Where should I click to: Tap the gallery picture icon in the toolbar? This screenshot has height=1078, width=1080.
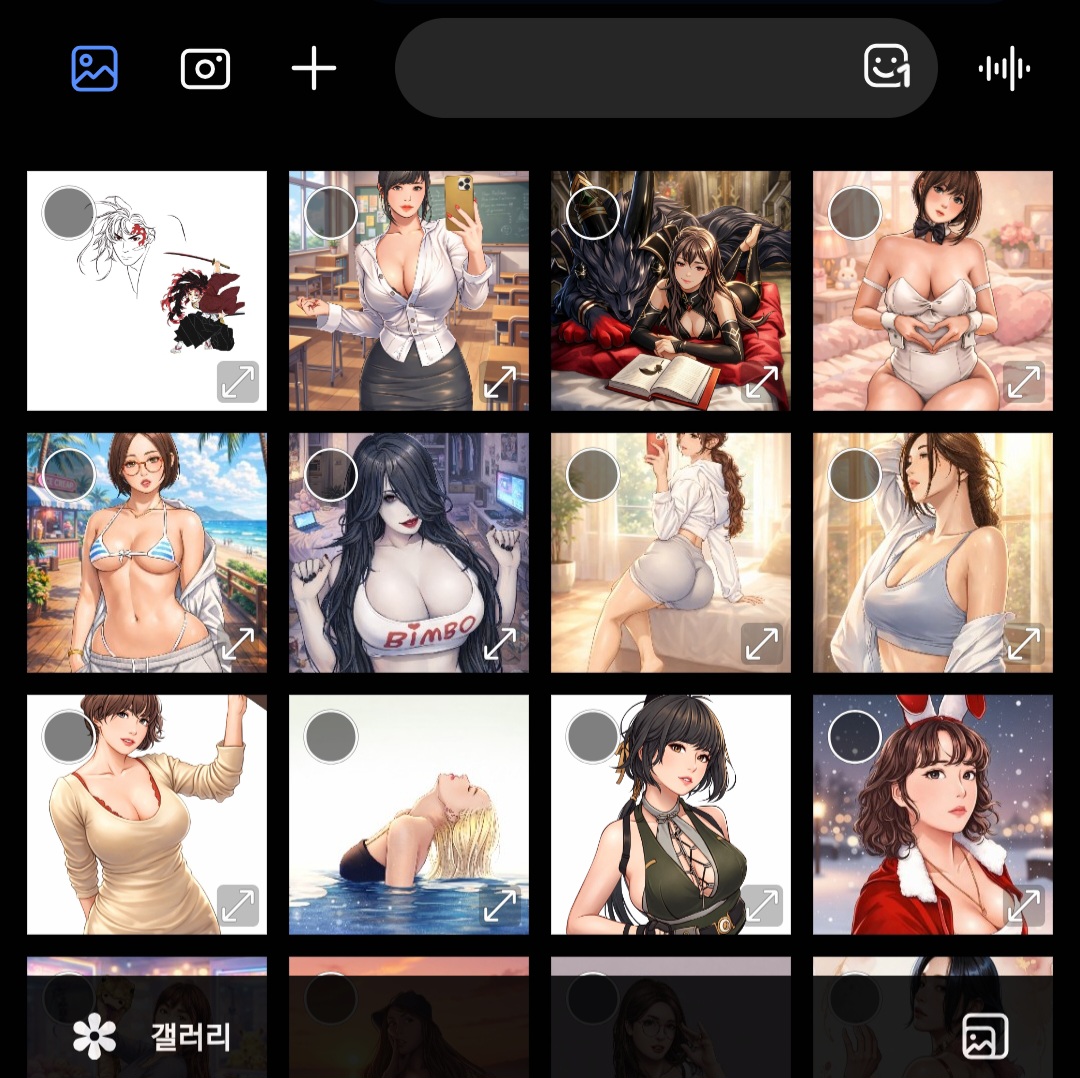(x=95, y=69)
